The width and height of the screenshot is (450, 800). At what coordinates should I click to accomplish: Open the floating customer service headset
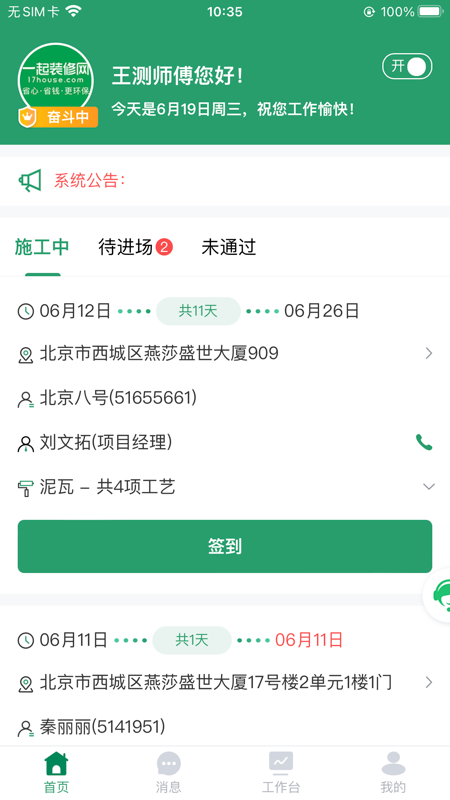(439, 594)
